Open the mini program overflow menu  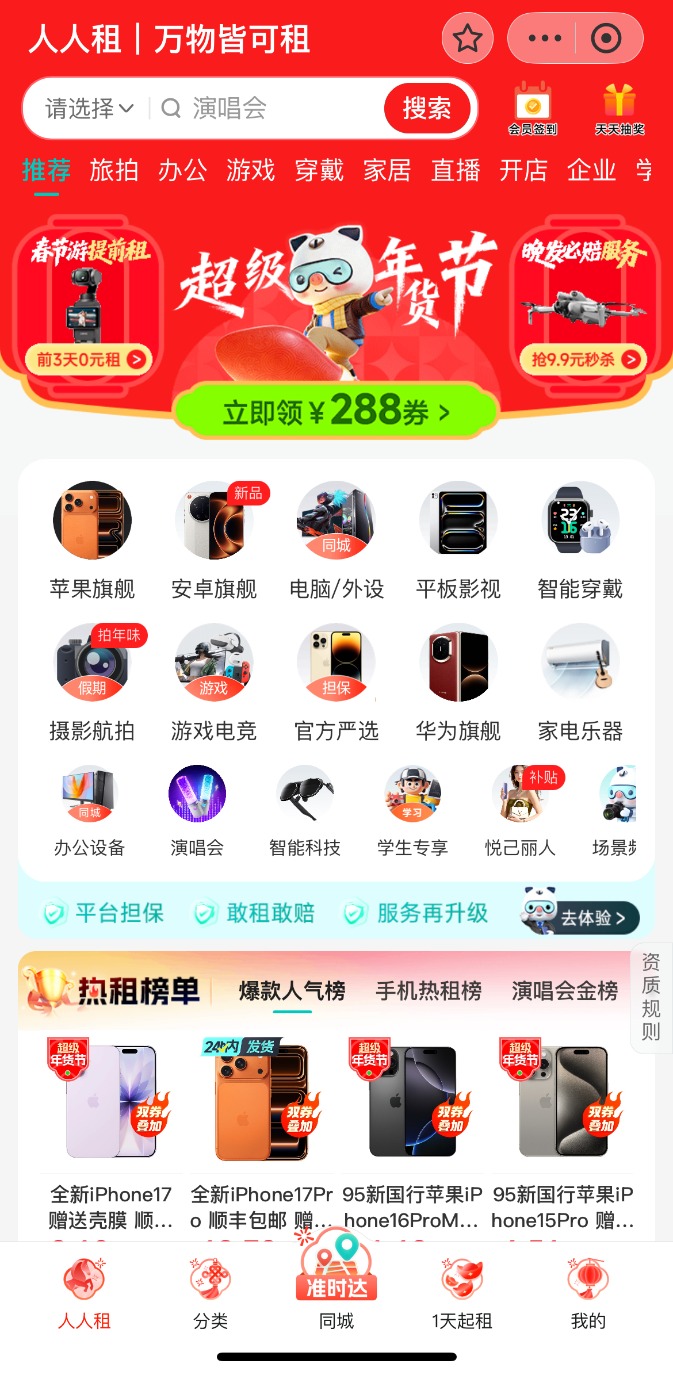point(545,39)
